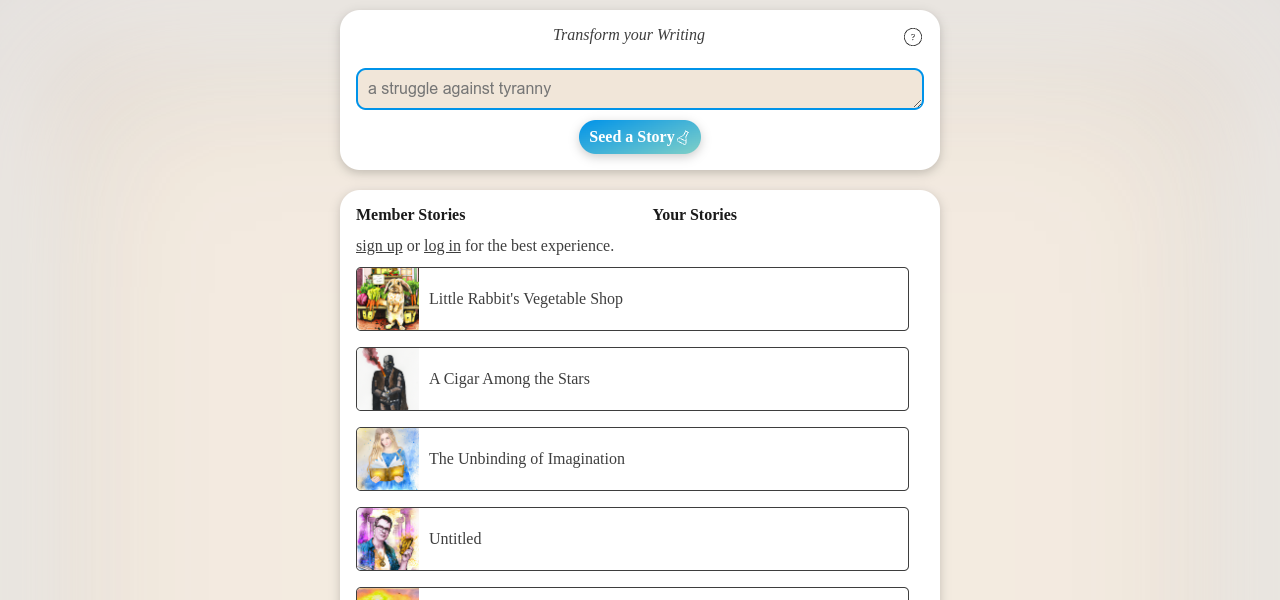This screenshot has height=600, width=1280.
Task: Open The Unbinding of Imagination story
Action: point(632,459)
